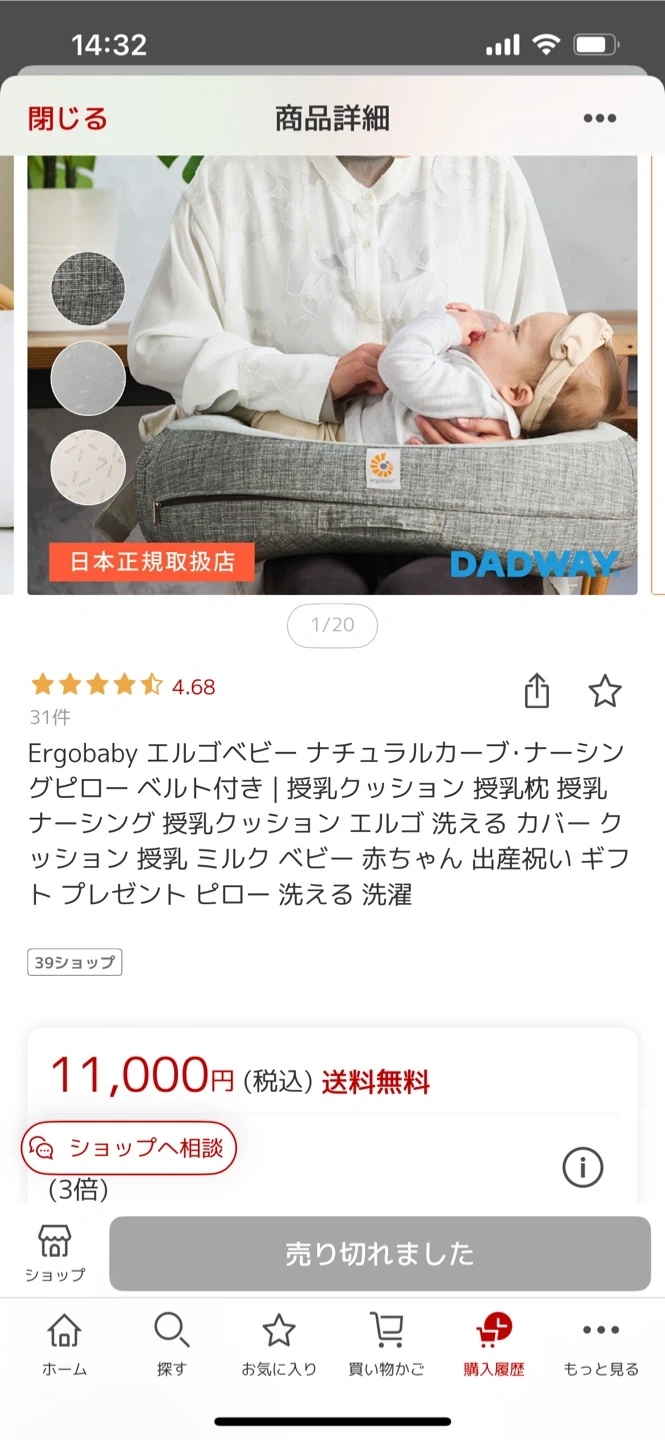Image resolution: width=665 pixels, height=1440 pixels.
Task: Visit the ショップ store page
Action: (55, 1253)
